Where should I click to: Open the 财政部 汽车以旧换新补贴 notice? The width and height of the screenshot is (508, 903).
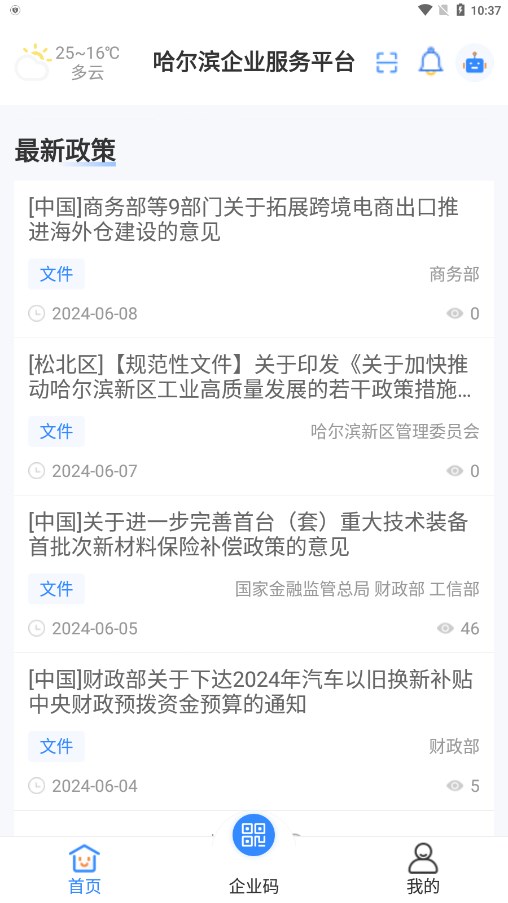(x=254, y=731)
